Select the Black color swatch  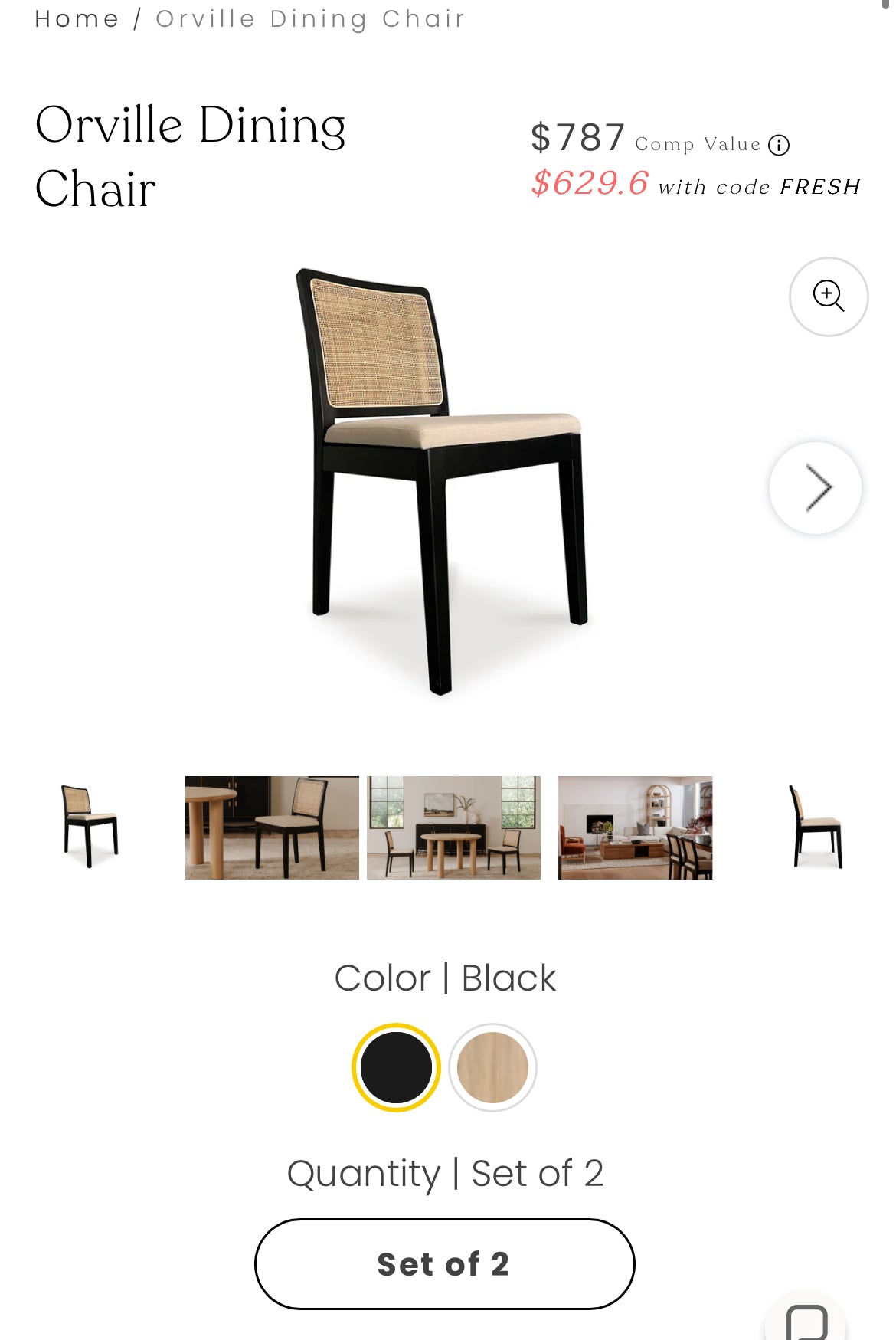coord(396,1067)
